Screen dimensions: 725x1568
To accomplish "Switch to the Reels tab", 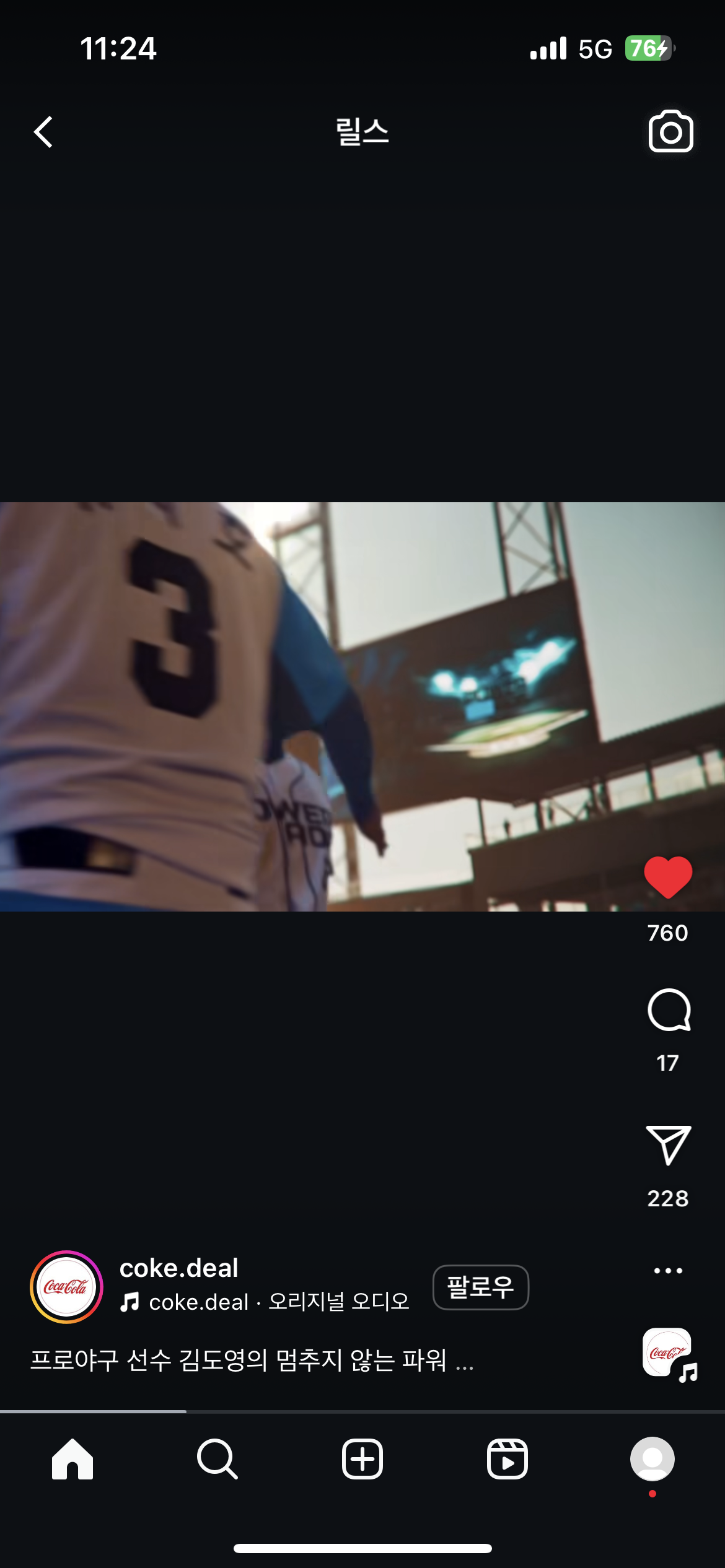I will [x=507, y=1459].
